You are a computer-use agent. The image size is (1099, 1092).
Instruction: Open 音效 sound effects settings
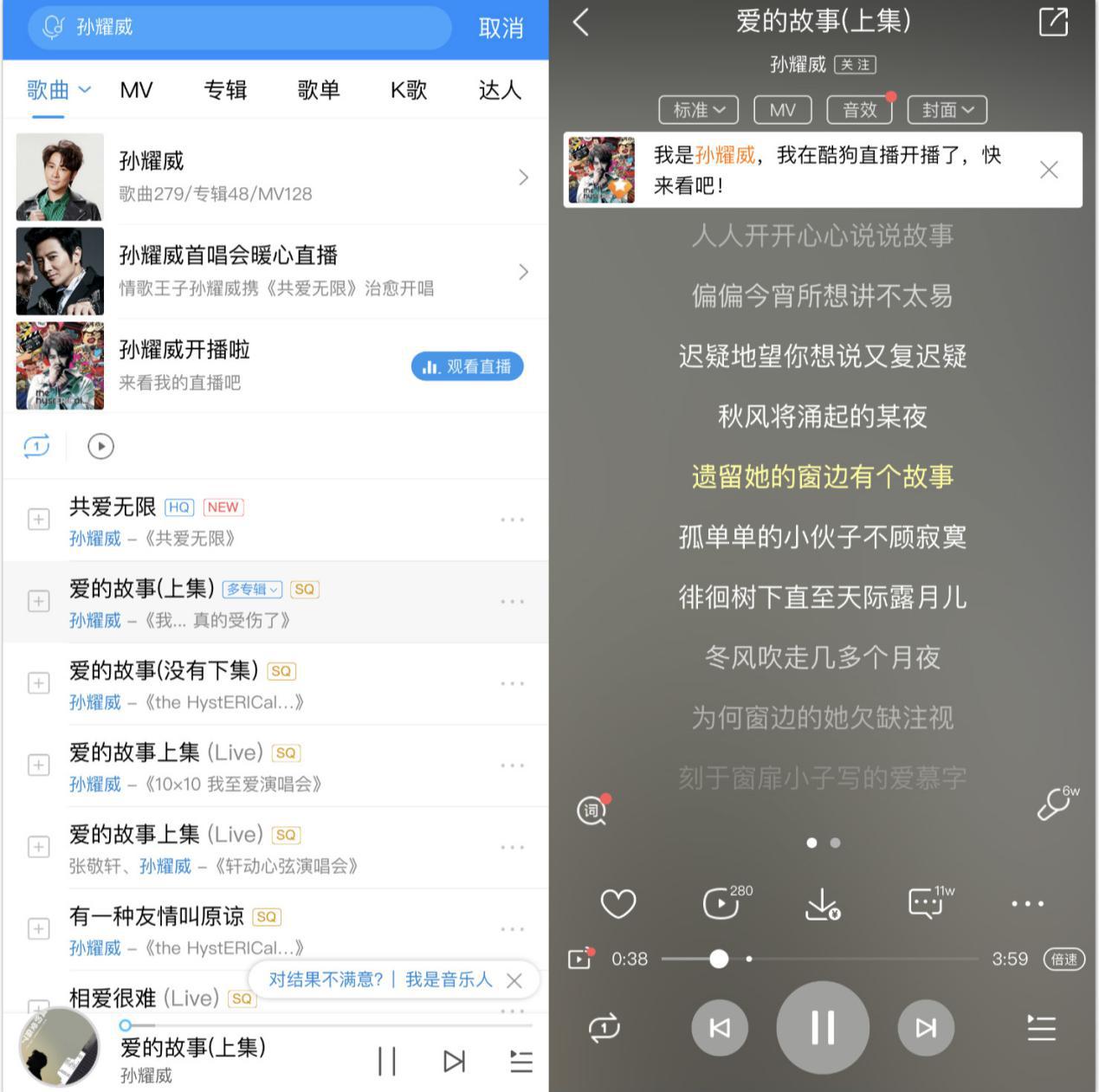pyautogui.click(x=859, y=110)
